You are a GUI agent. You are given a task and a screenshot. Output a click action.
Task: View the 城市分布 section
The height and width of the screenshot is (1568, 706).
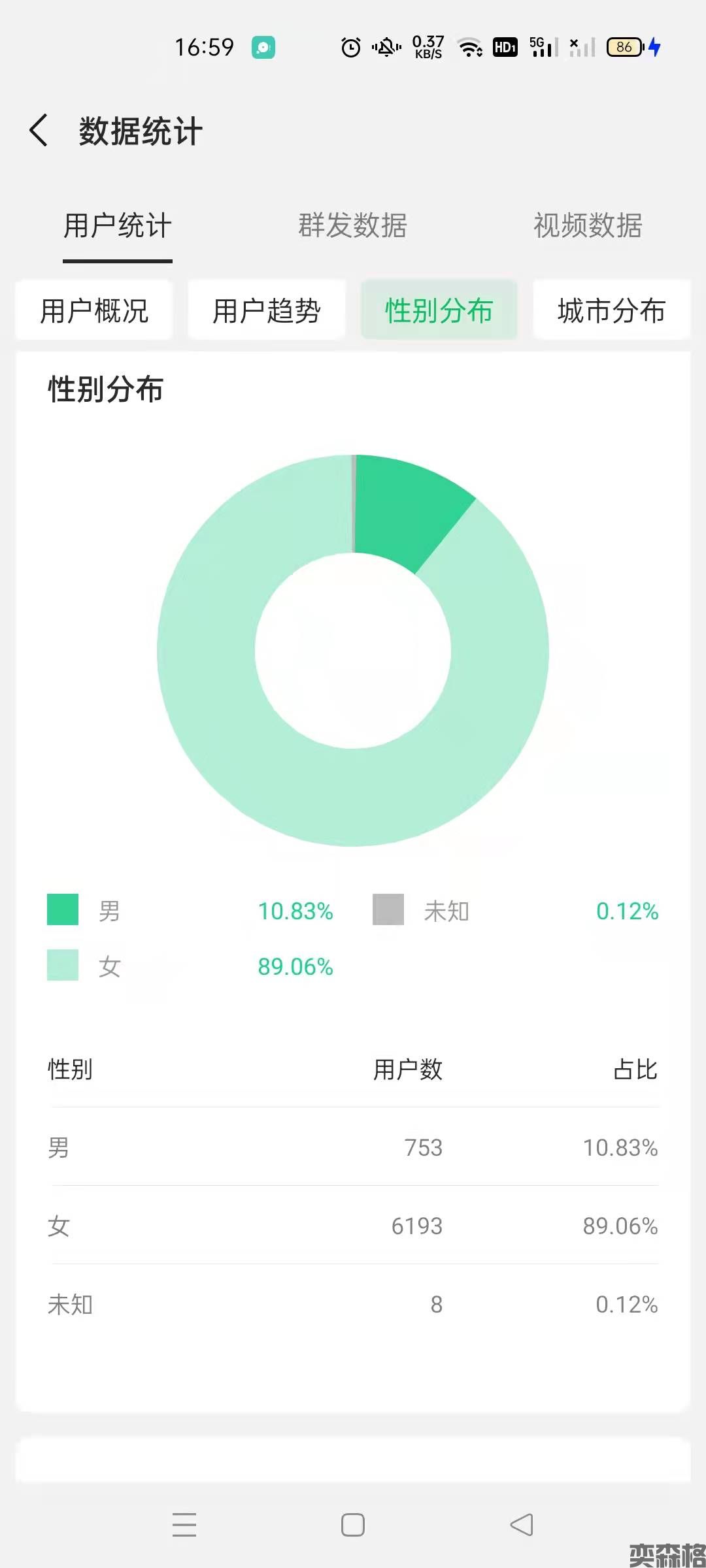pyautogui.click(x=611, y=310)
